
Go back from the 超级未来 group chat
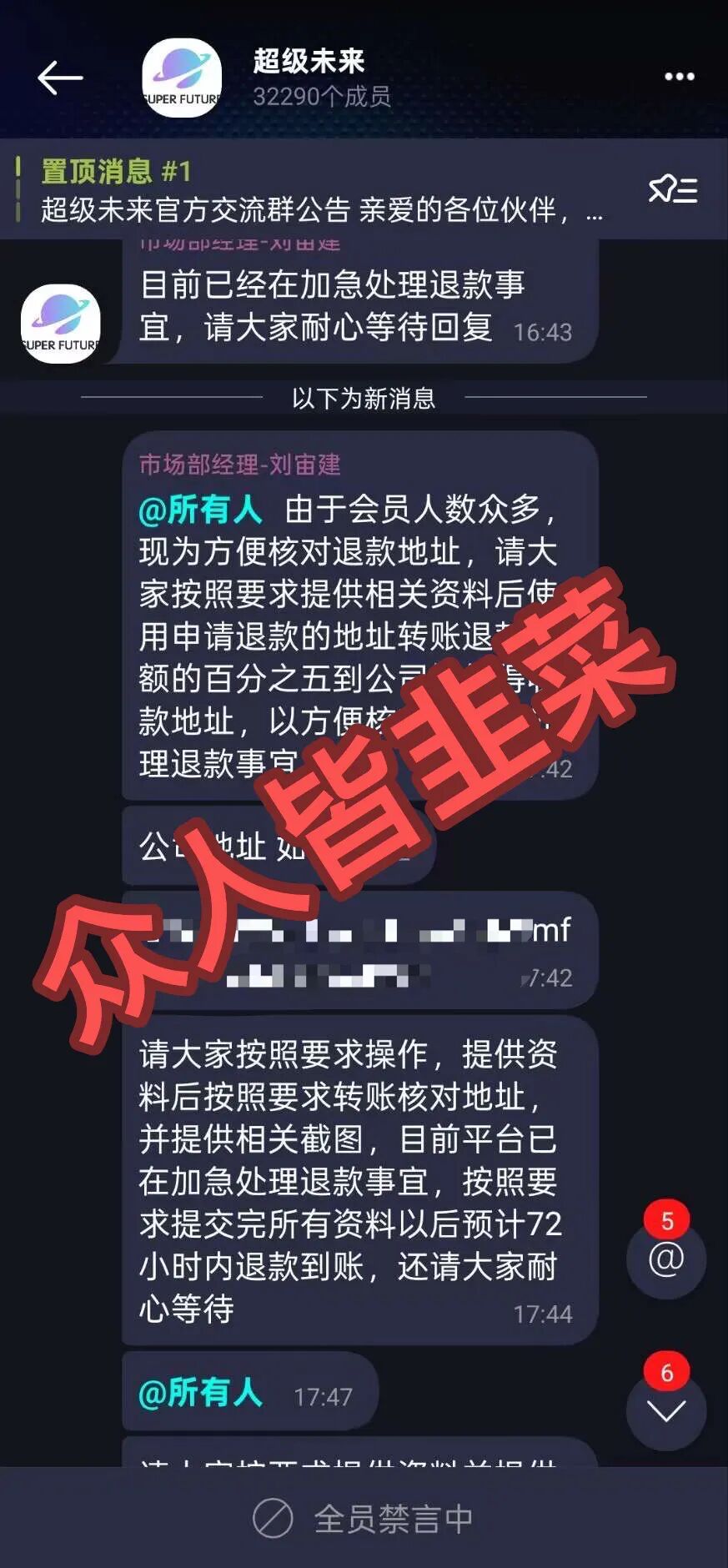click(60, 78)
